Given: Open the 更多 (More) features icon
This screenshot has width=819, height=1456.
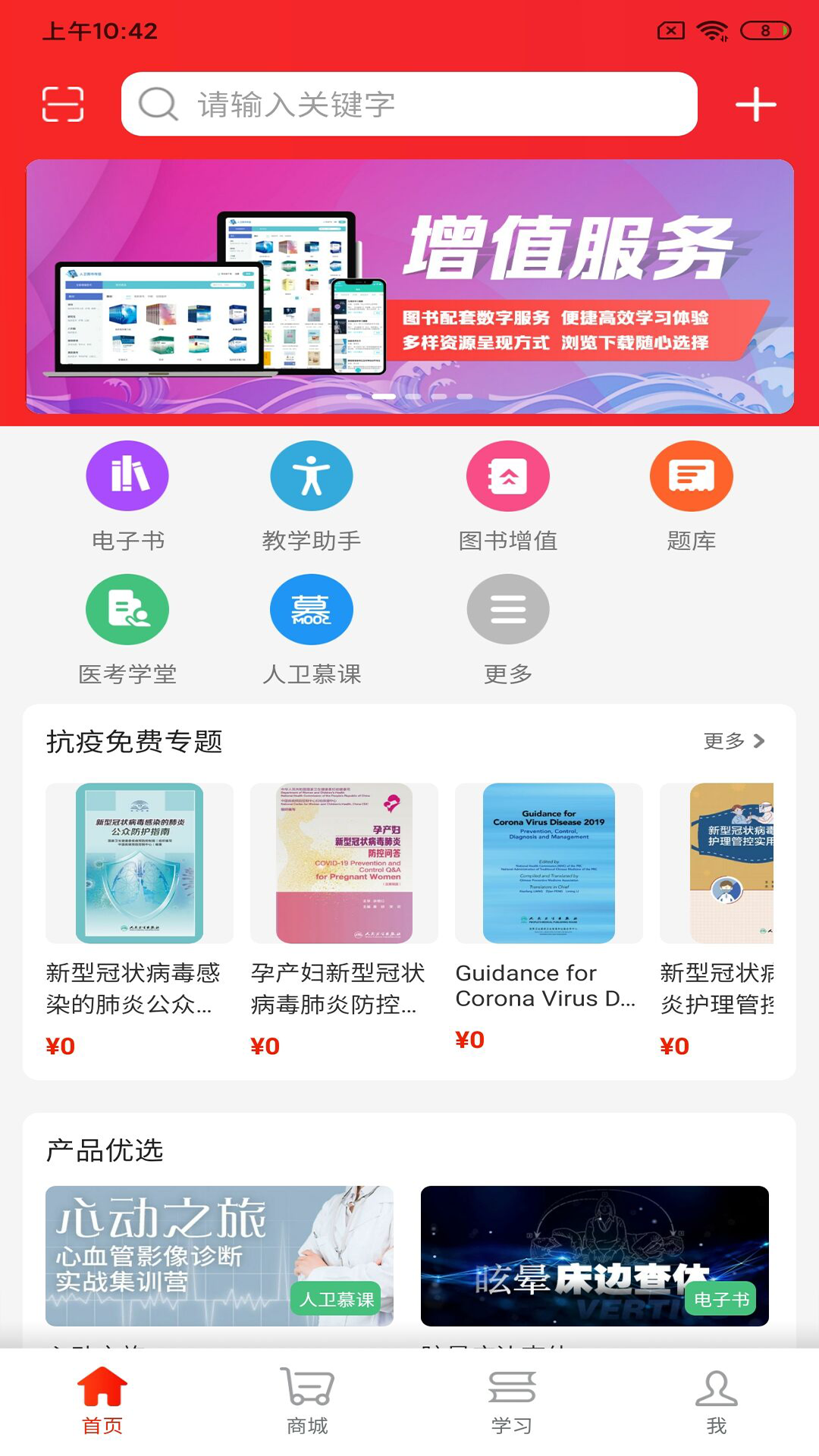Looking at the screenshot, I should tap(508, 609).
